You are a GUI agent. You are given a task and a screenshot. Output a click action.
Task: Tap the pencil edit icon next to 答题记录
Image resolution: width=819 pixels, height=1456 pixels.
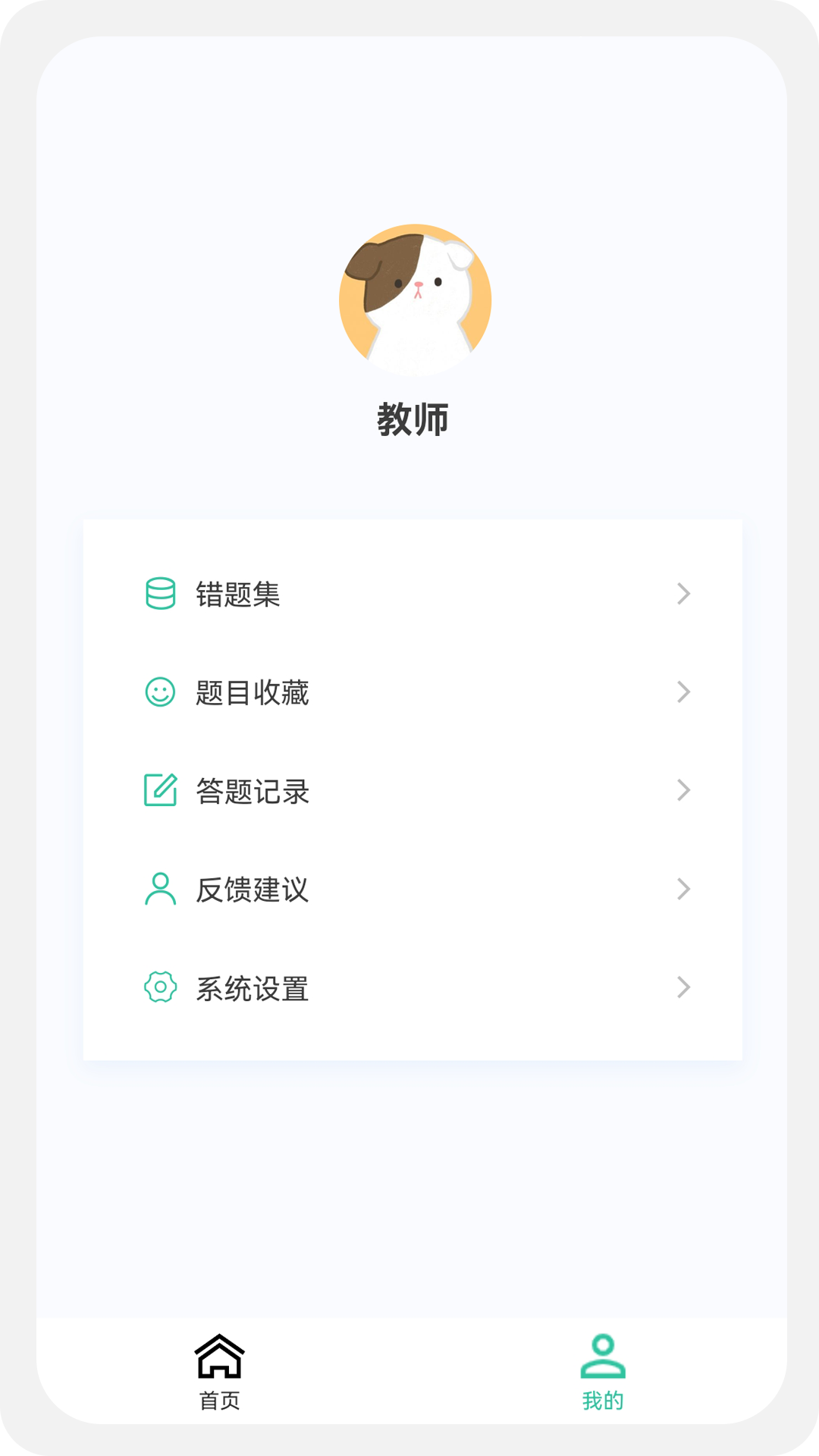160,791
